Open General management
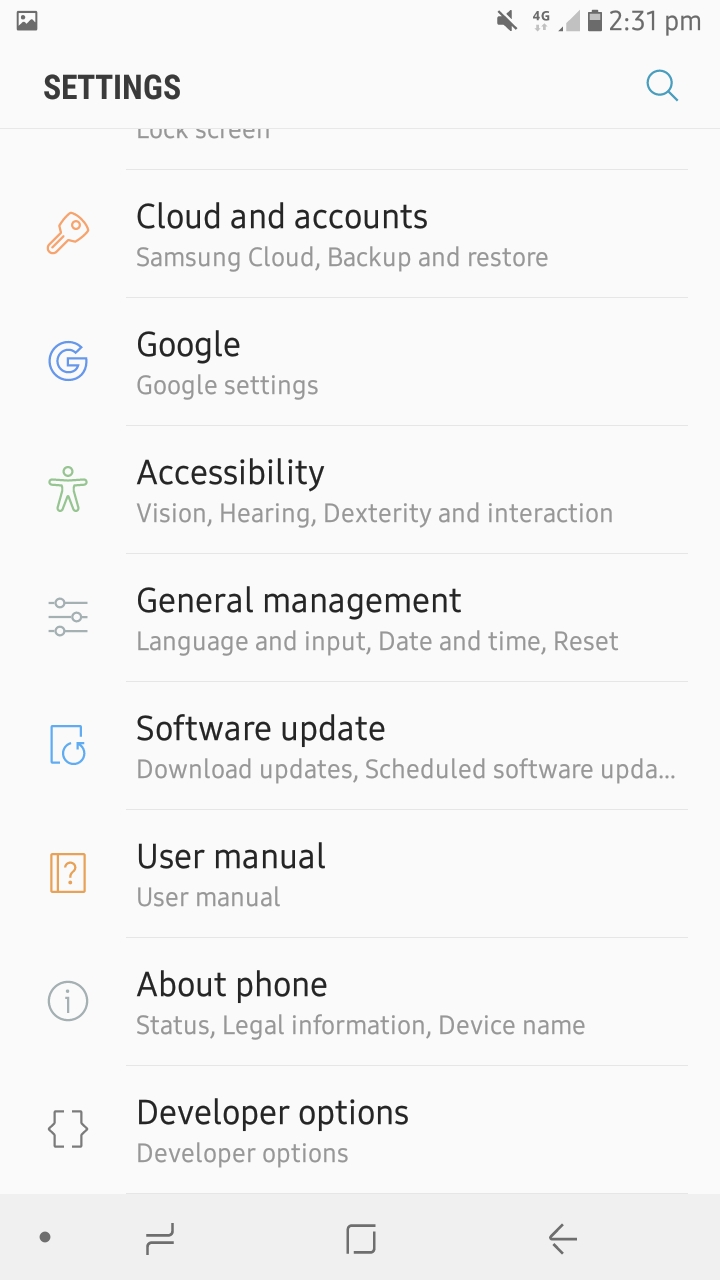 click(x=360, y=618)
